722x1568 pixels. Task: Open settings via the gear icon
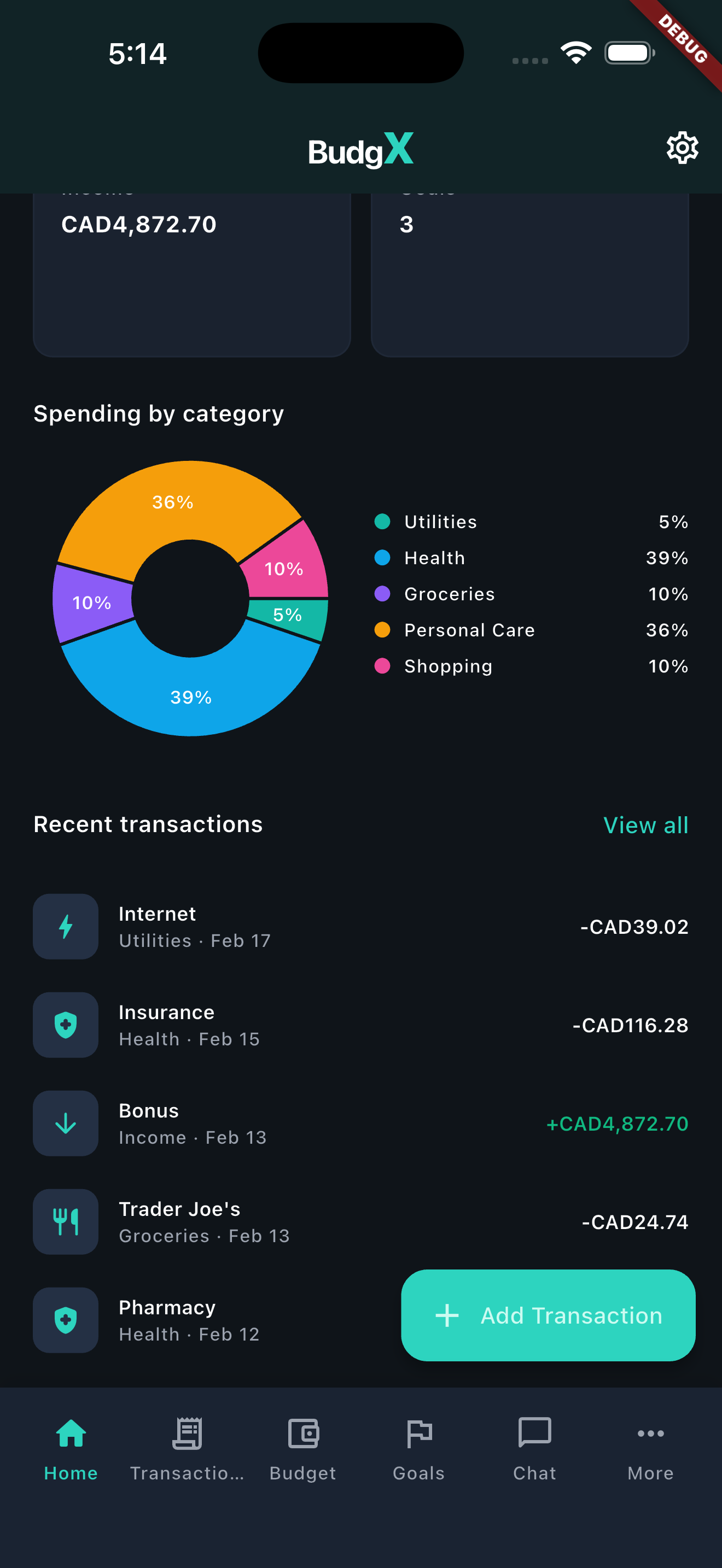click(x=682, y=148)
